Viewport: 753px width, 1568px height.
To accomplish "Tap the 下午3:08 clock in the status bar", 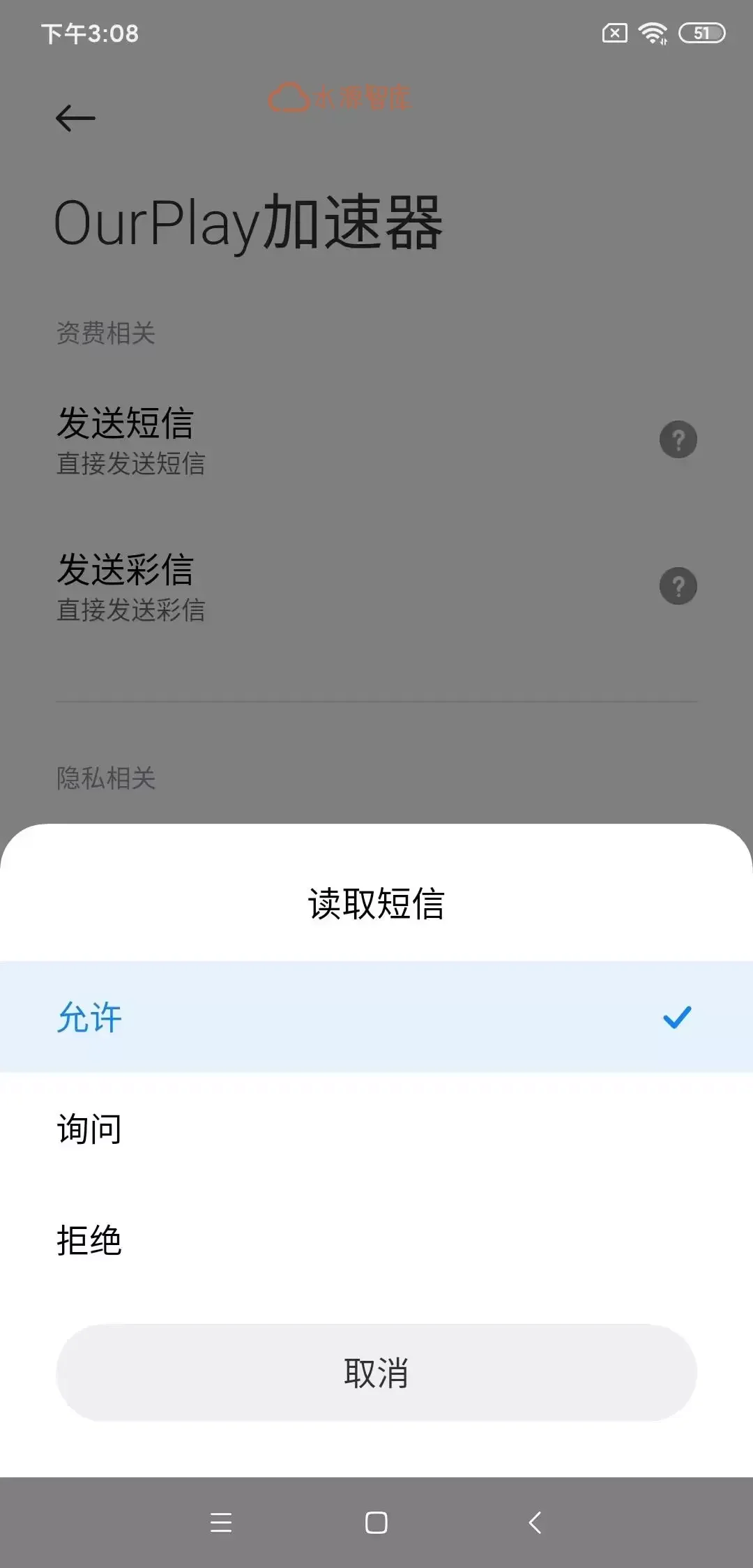I will [x=89, y=33].
